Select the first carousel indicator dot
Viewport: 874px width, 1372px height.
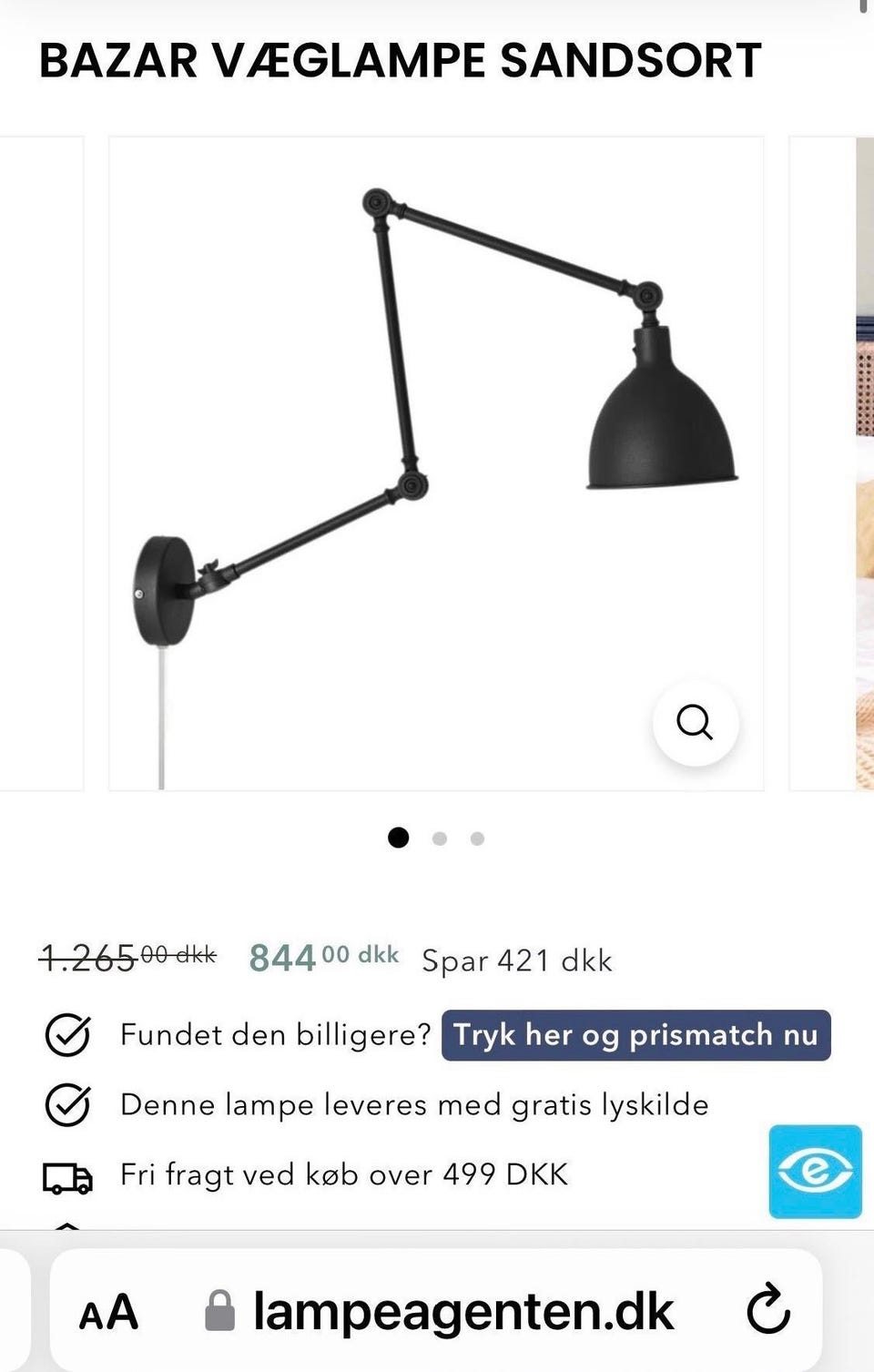tap(398, 838)
